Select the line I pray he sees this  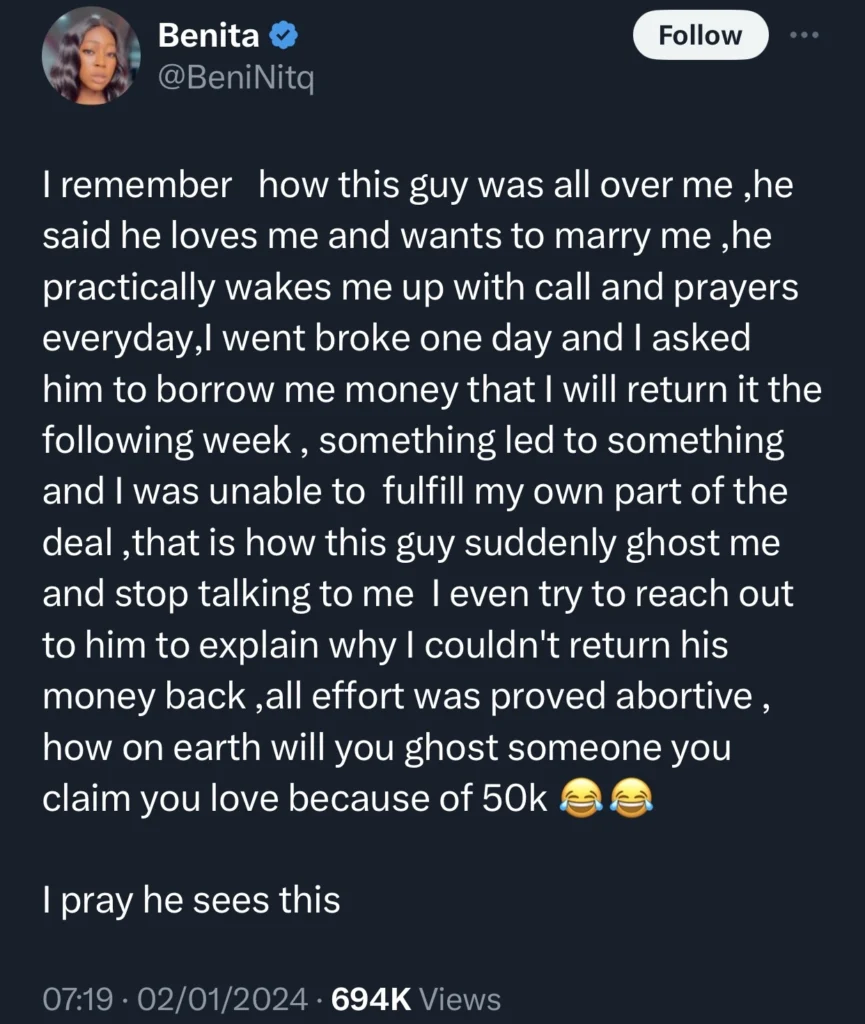[x=190, y=900]
